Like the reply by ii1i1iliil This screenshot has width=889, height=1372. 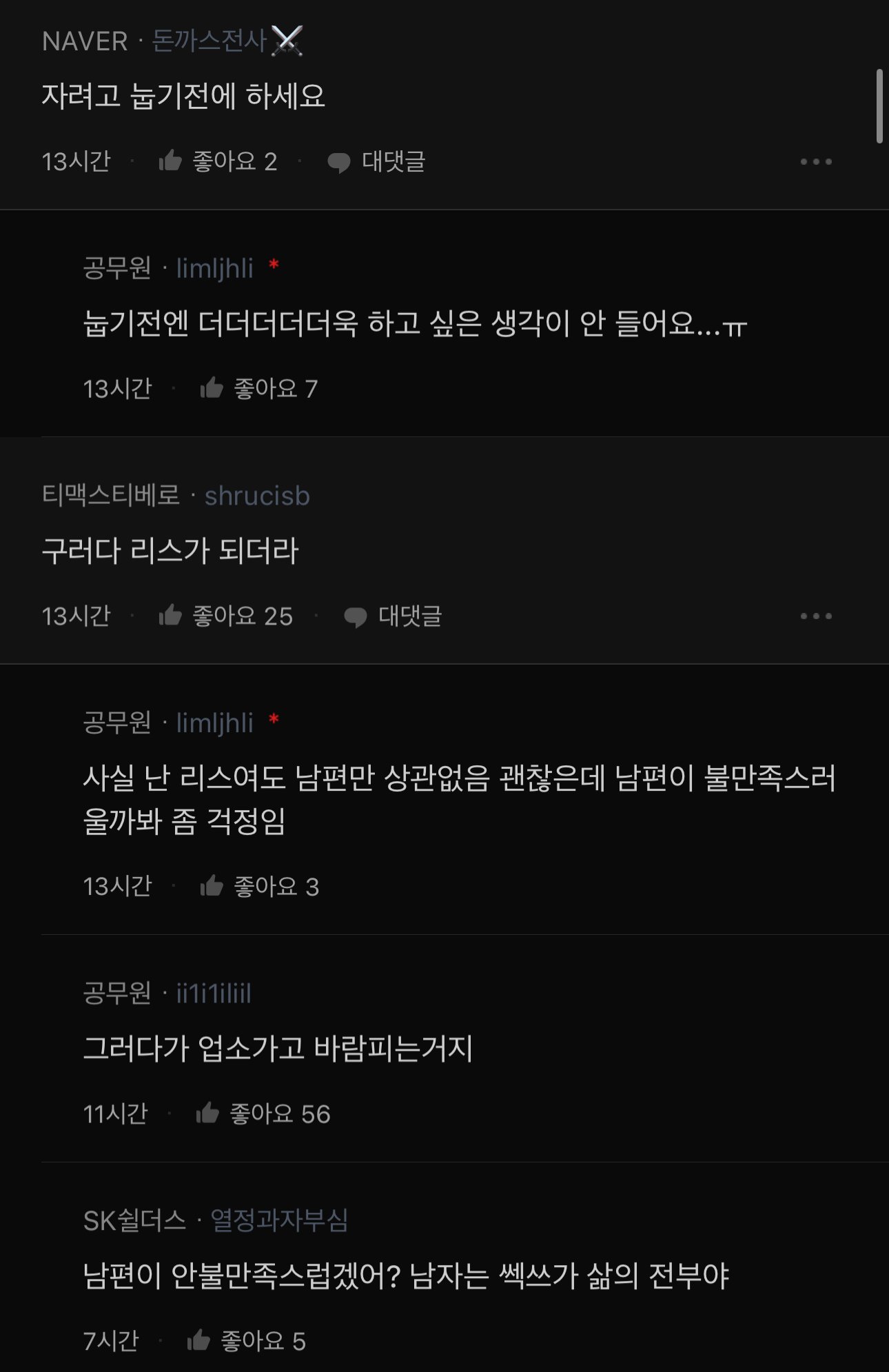point(207,1113)
